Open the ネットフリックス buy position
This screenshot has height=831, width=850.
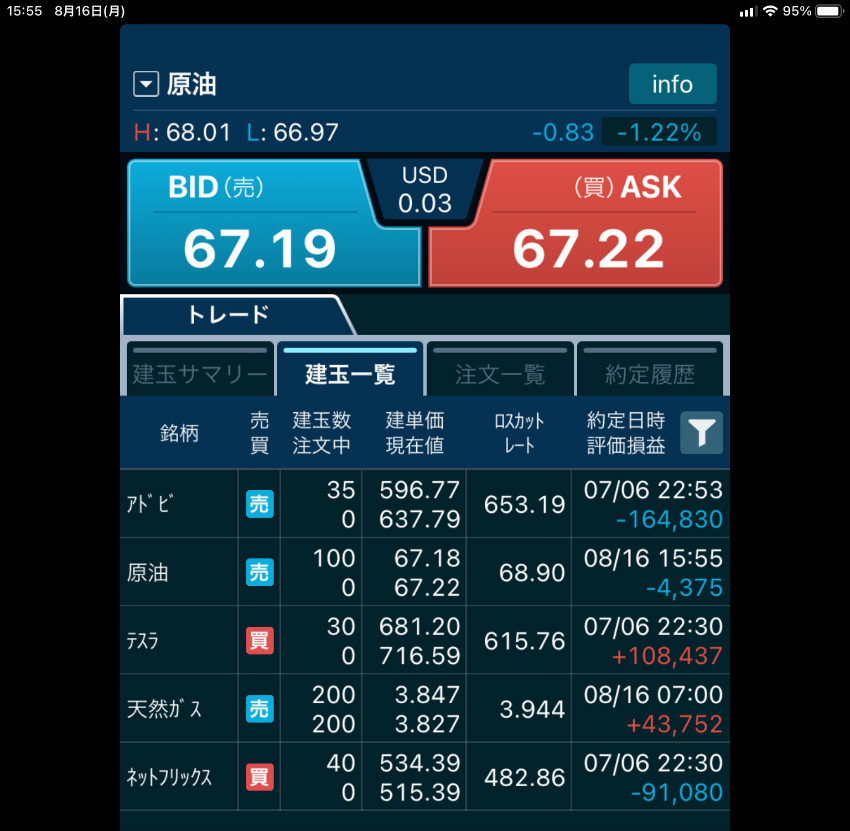[x=424, y=777]
